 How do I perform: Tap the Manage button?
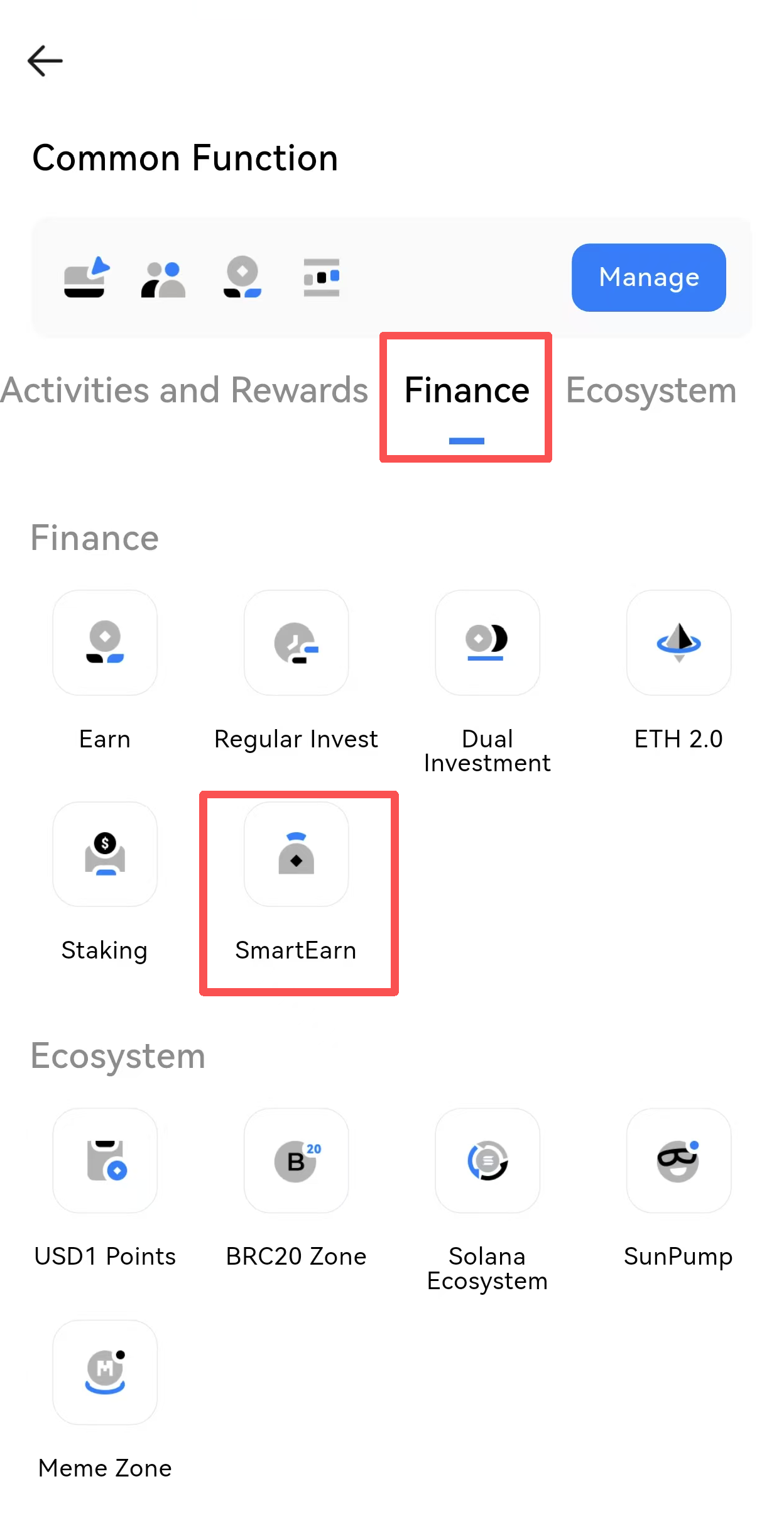pos(648,277)
